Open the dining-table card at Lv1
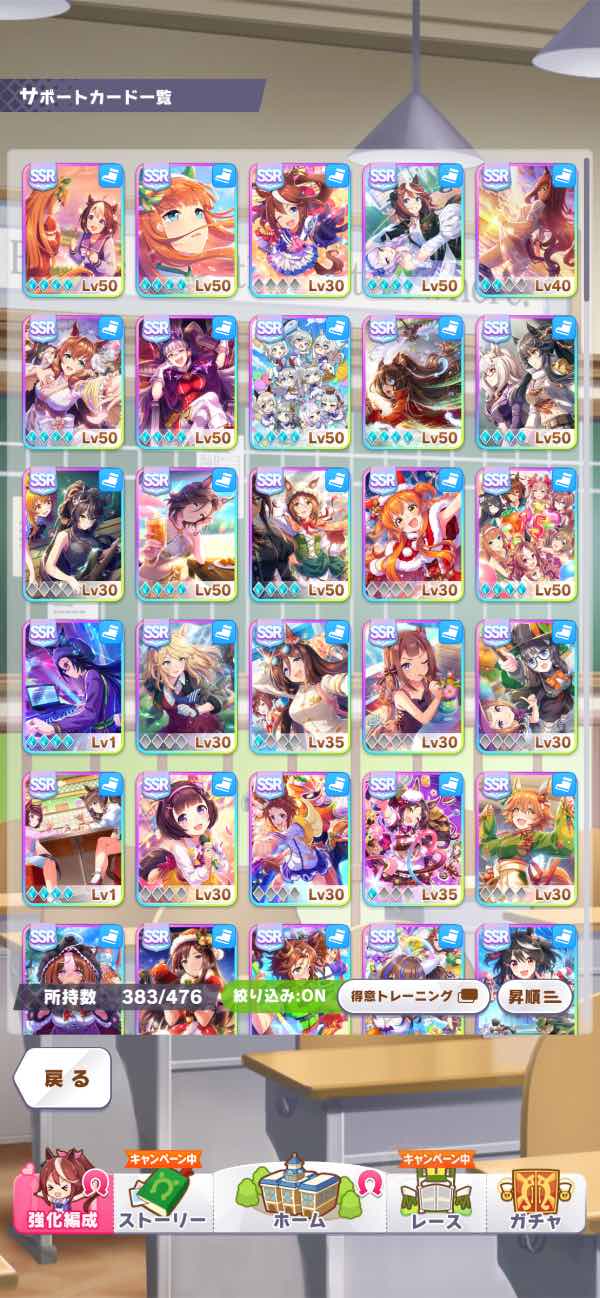This screenshot has width=600, height=1298. coord(73,838)
